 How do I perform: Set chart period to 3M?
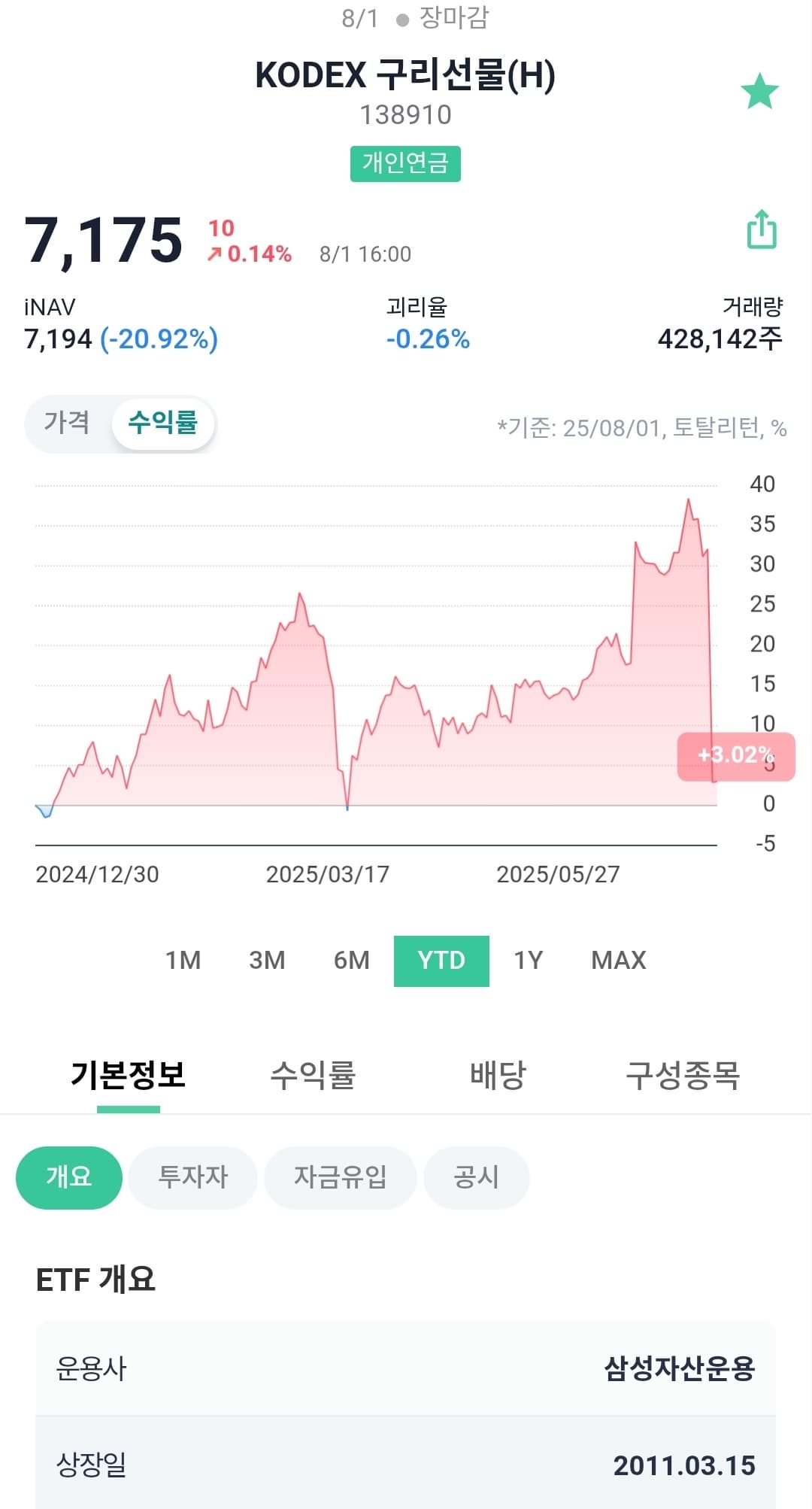267,961
